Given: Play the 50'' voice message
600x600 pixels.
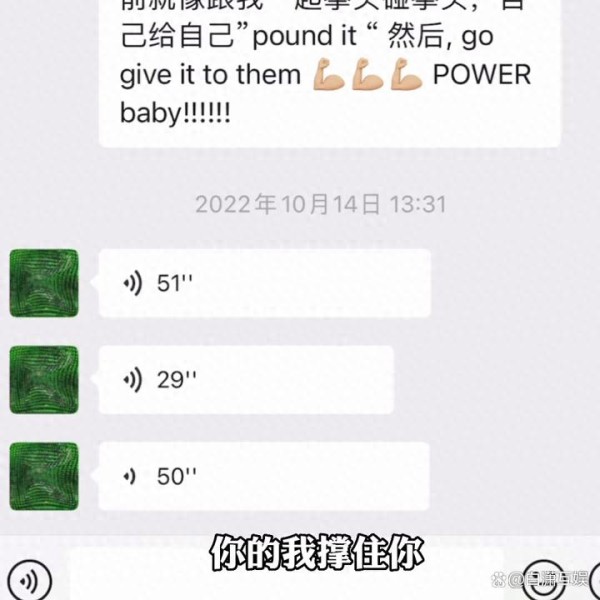Looking at the screenshot, I should [x=265, y=476].
